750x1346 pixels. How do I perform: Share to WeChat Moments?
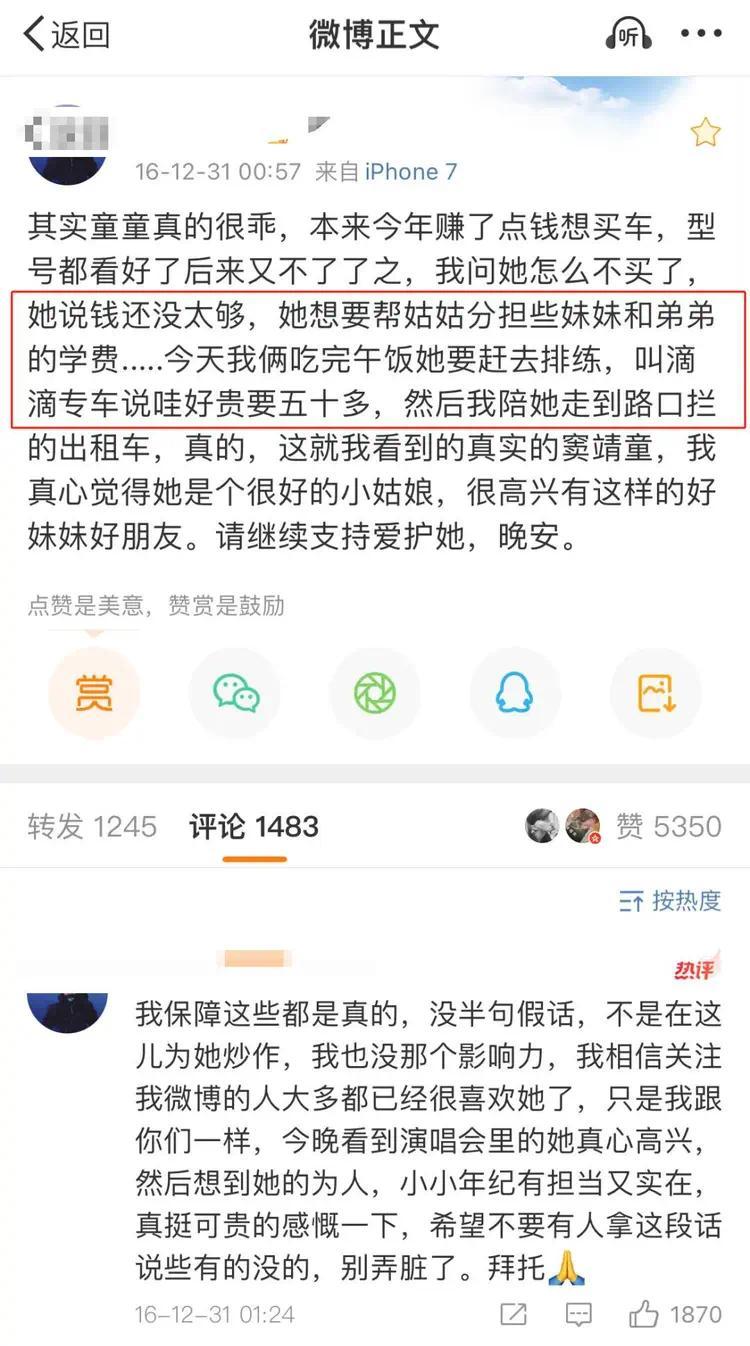pos(375,693)
